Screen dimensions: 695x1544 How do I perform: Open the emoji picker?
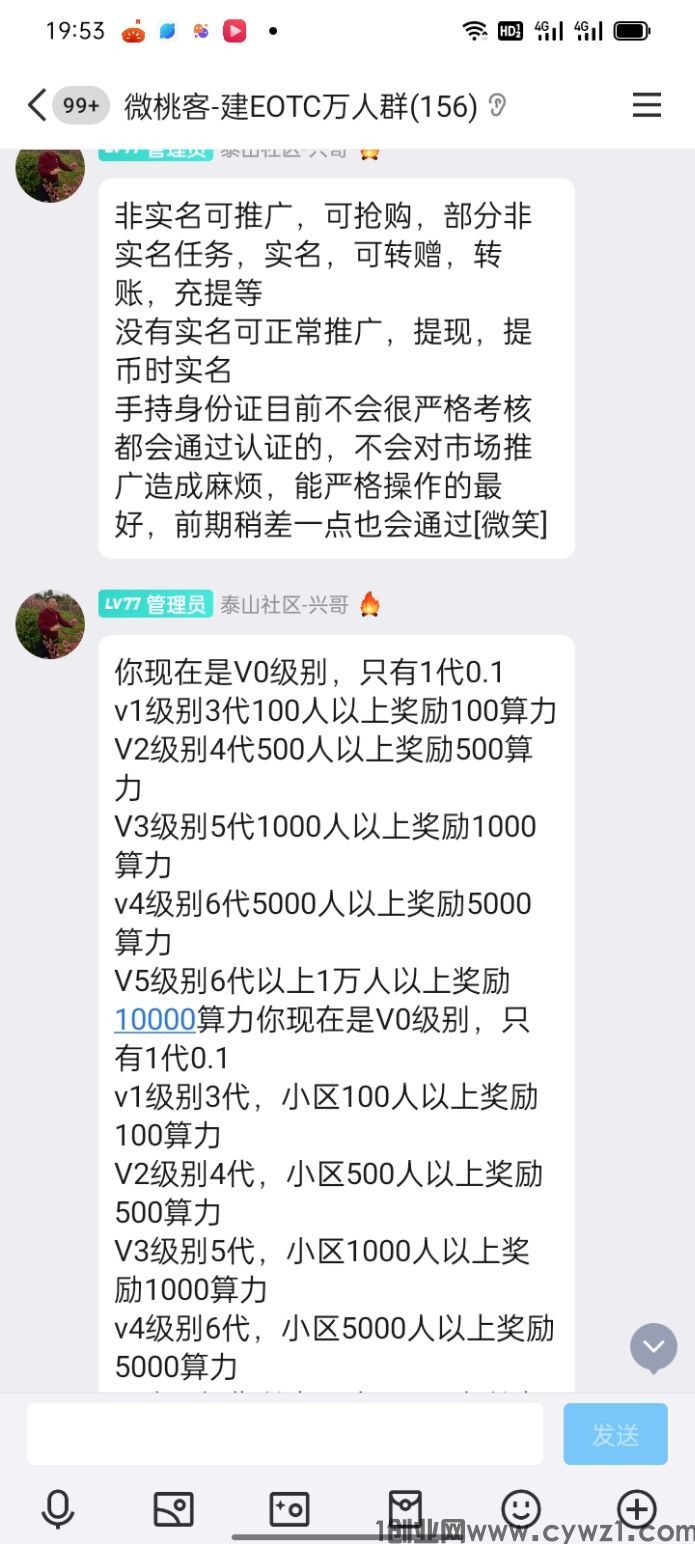pos(520,1509)
